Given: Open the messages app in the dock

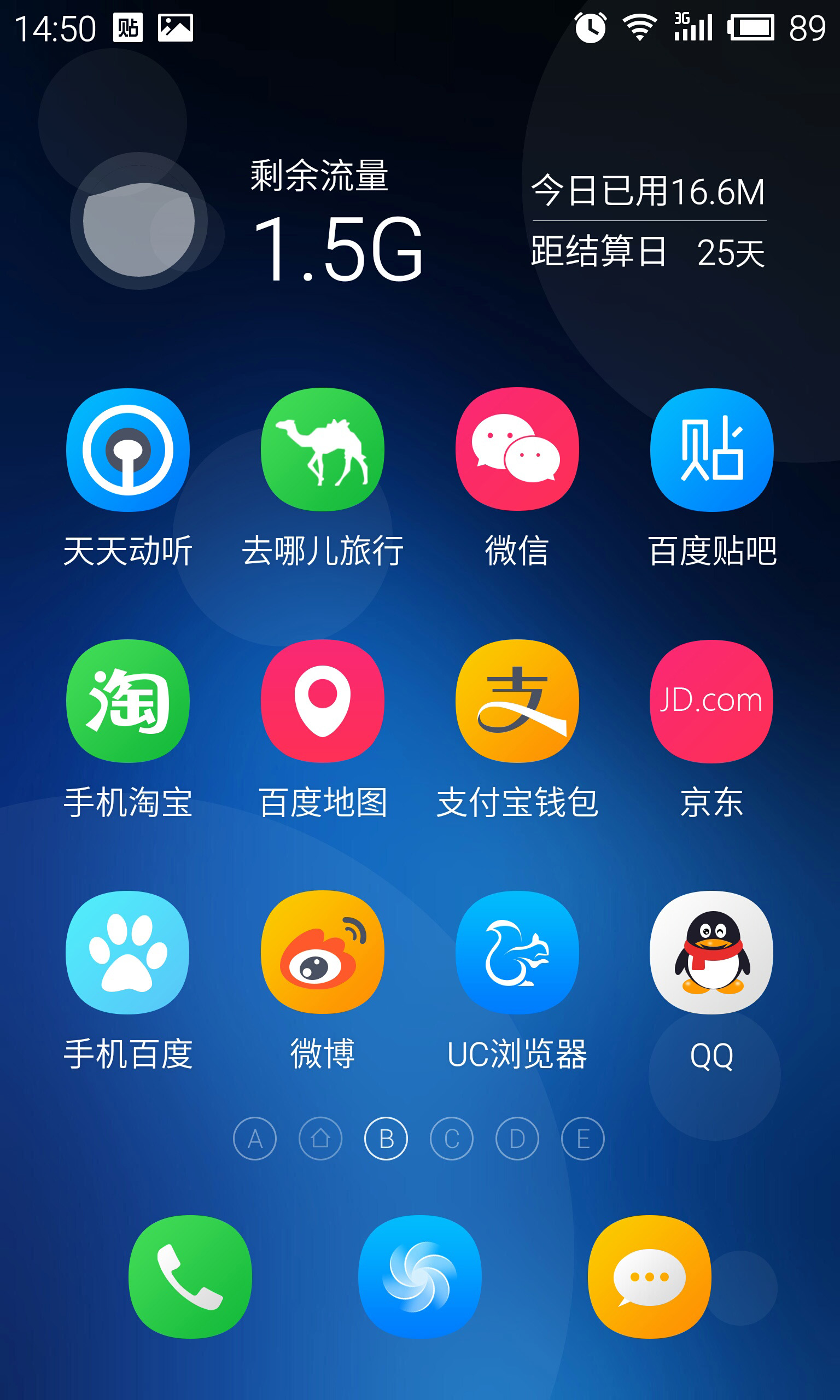Looking at the screenshot, I should click(x=649, y=1276).
